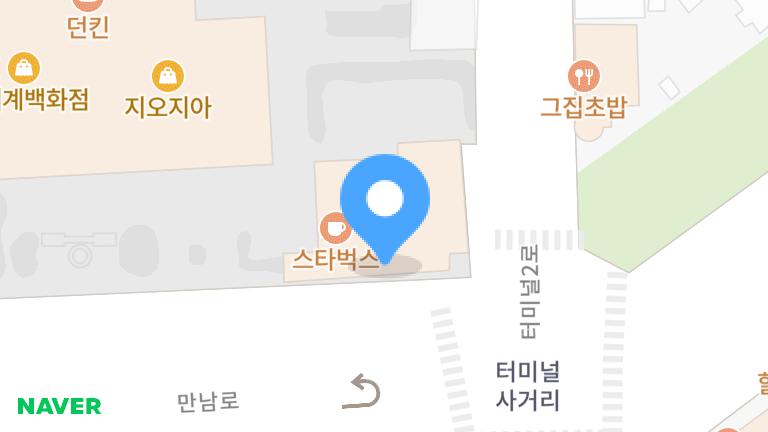Open the 스타벅스 cafe place marker
The height and width of the screenshot is (432, 768).
[335, 228]
